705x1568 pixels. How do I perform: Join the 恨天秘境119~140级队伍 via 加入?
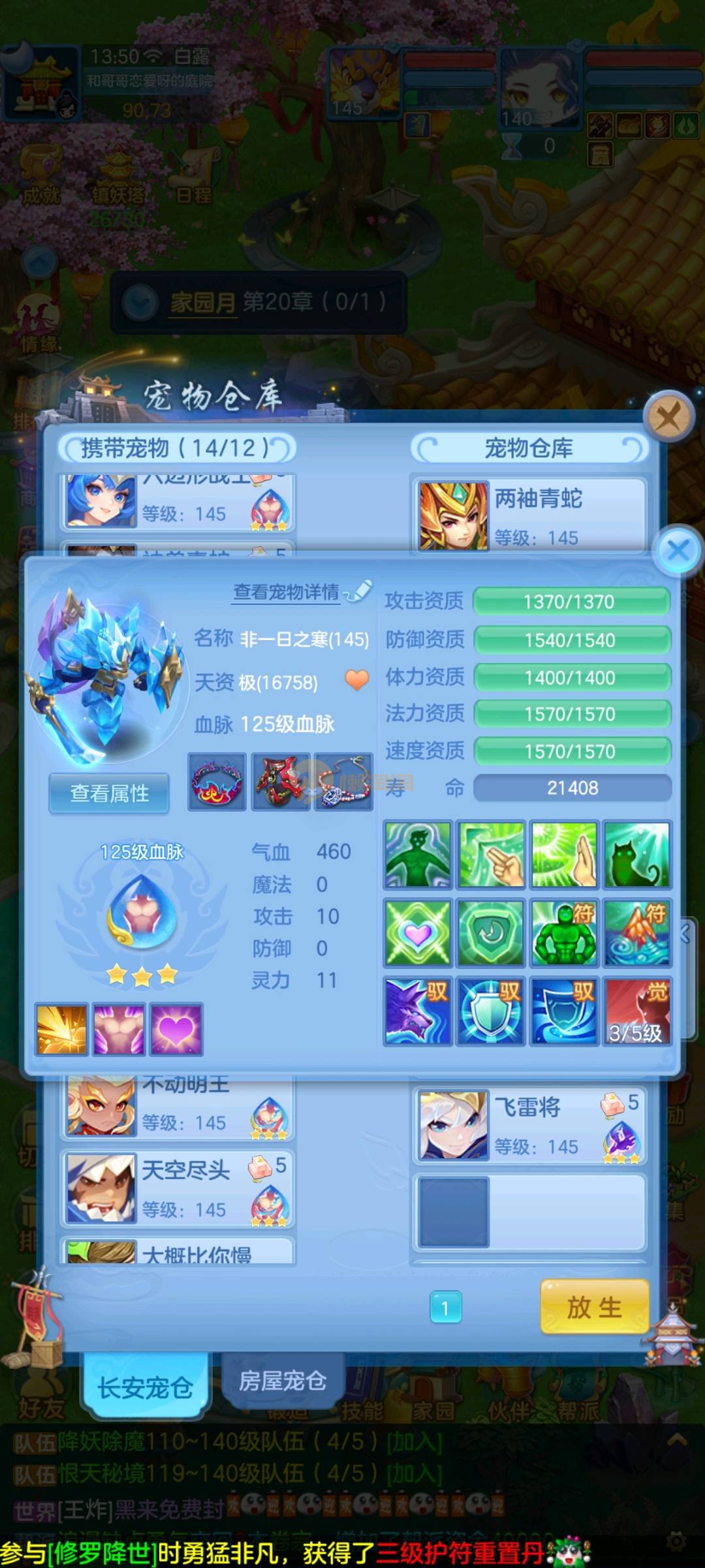(414, 1473)
